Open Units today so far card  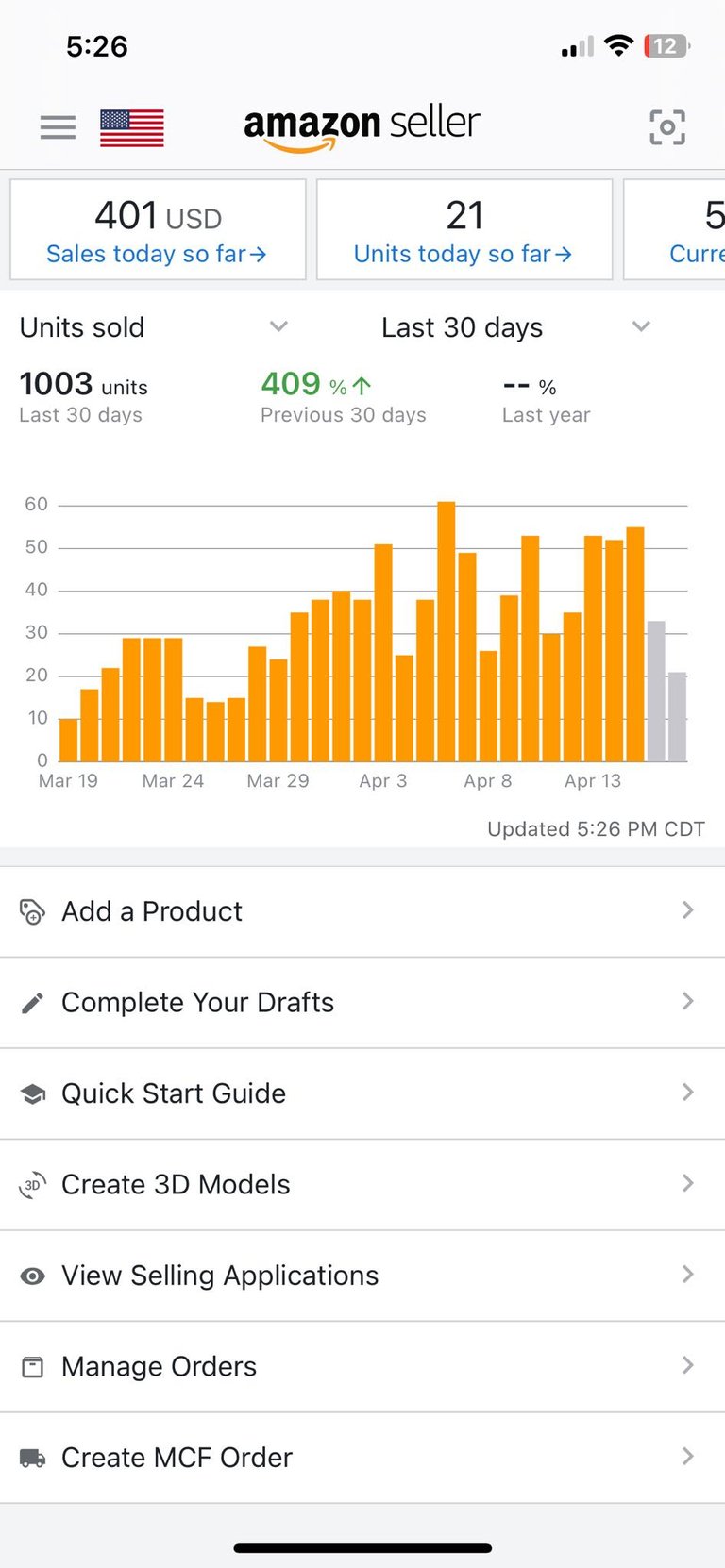tap(464, 230)
